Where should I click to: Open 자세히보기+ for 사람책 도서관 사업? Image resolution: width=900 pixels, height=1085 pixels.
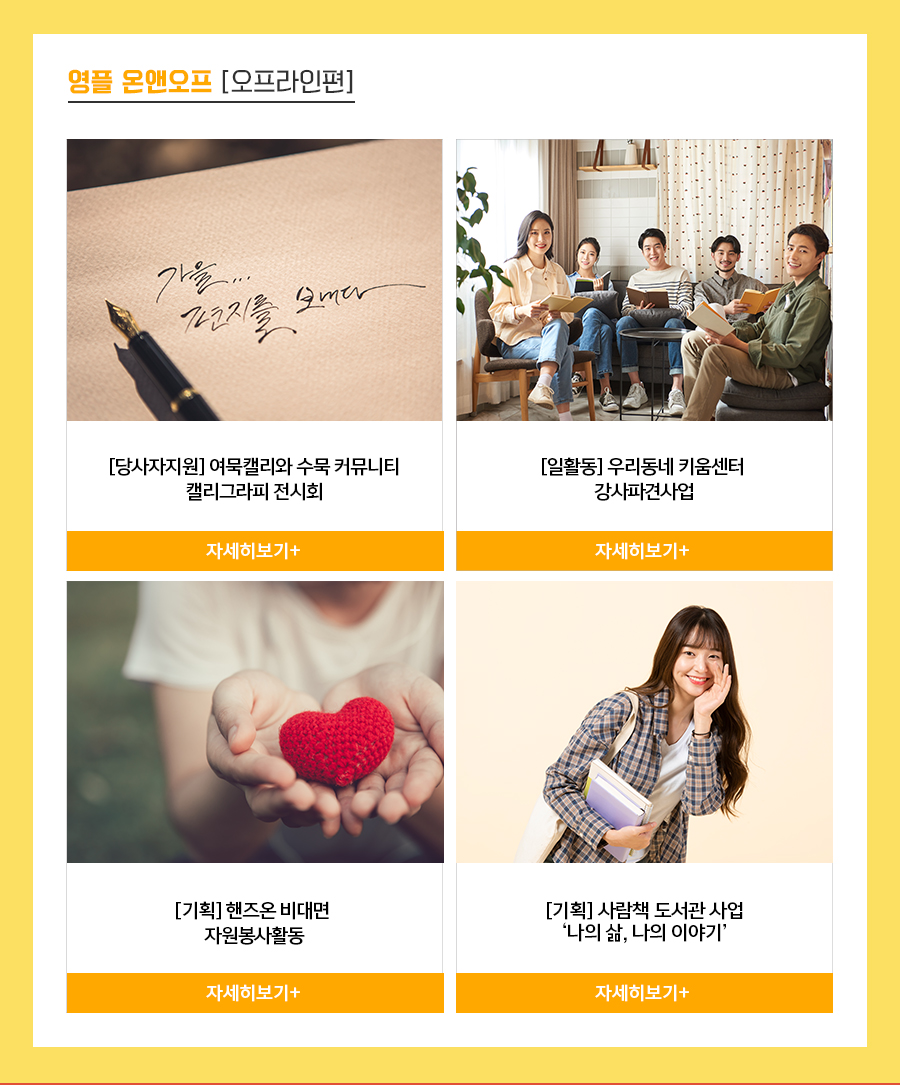coord(644,993)
